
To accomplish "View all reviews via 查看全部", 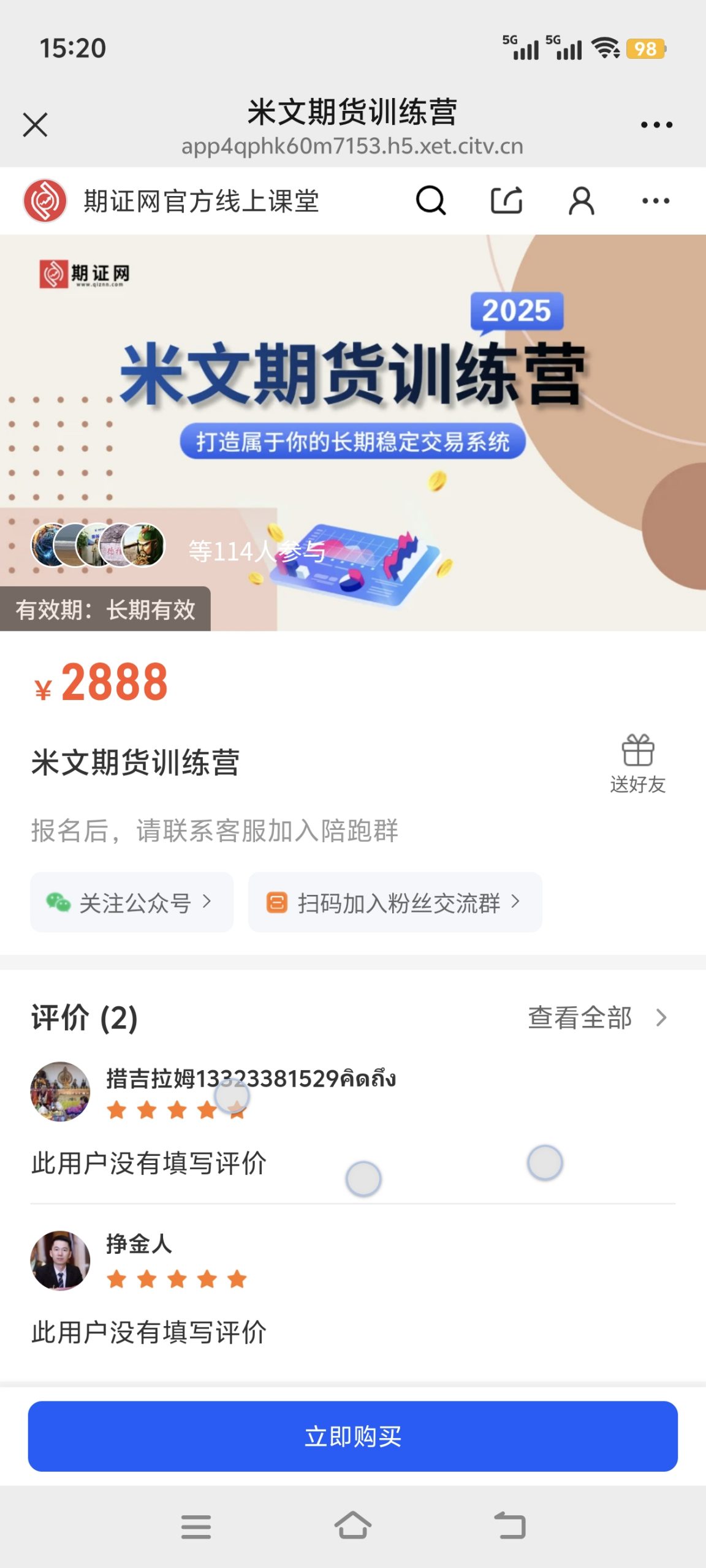I will coord(597,1017).
